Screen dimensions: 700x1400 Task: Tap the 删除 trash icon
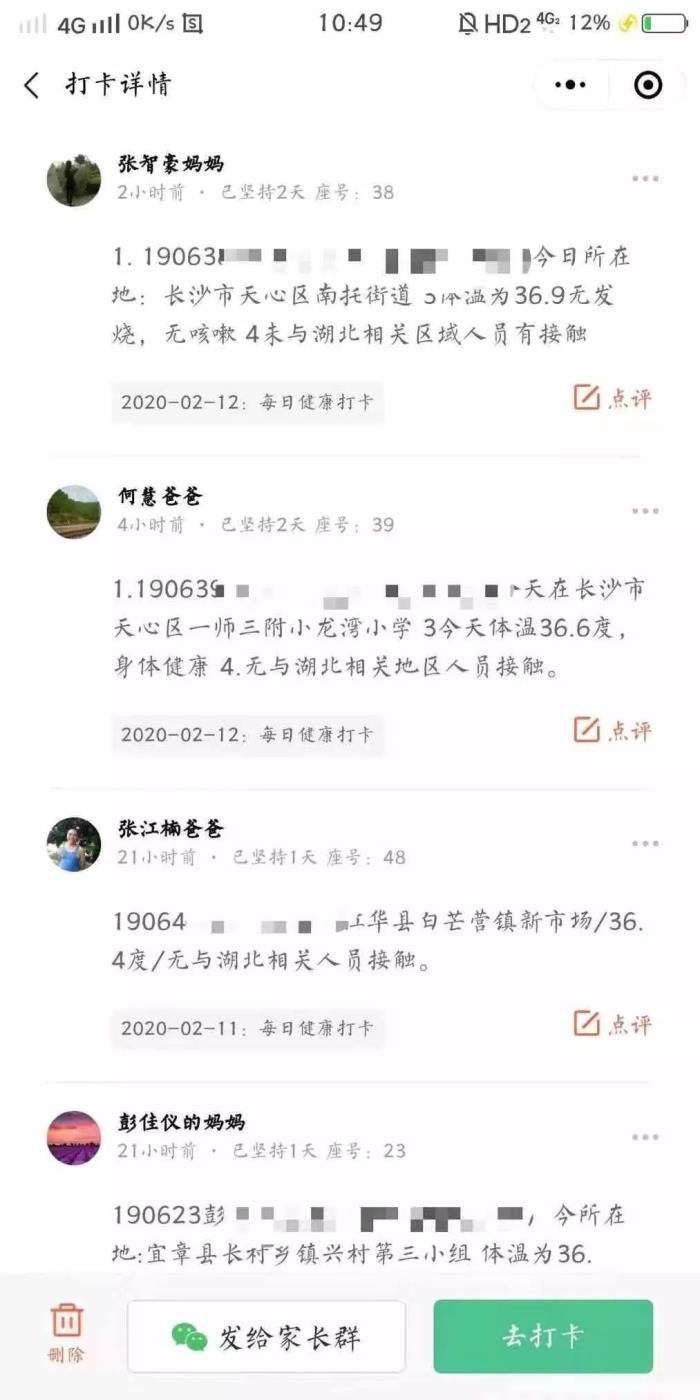[x=67, y=1331]
